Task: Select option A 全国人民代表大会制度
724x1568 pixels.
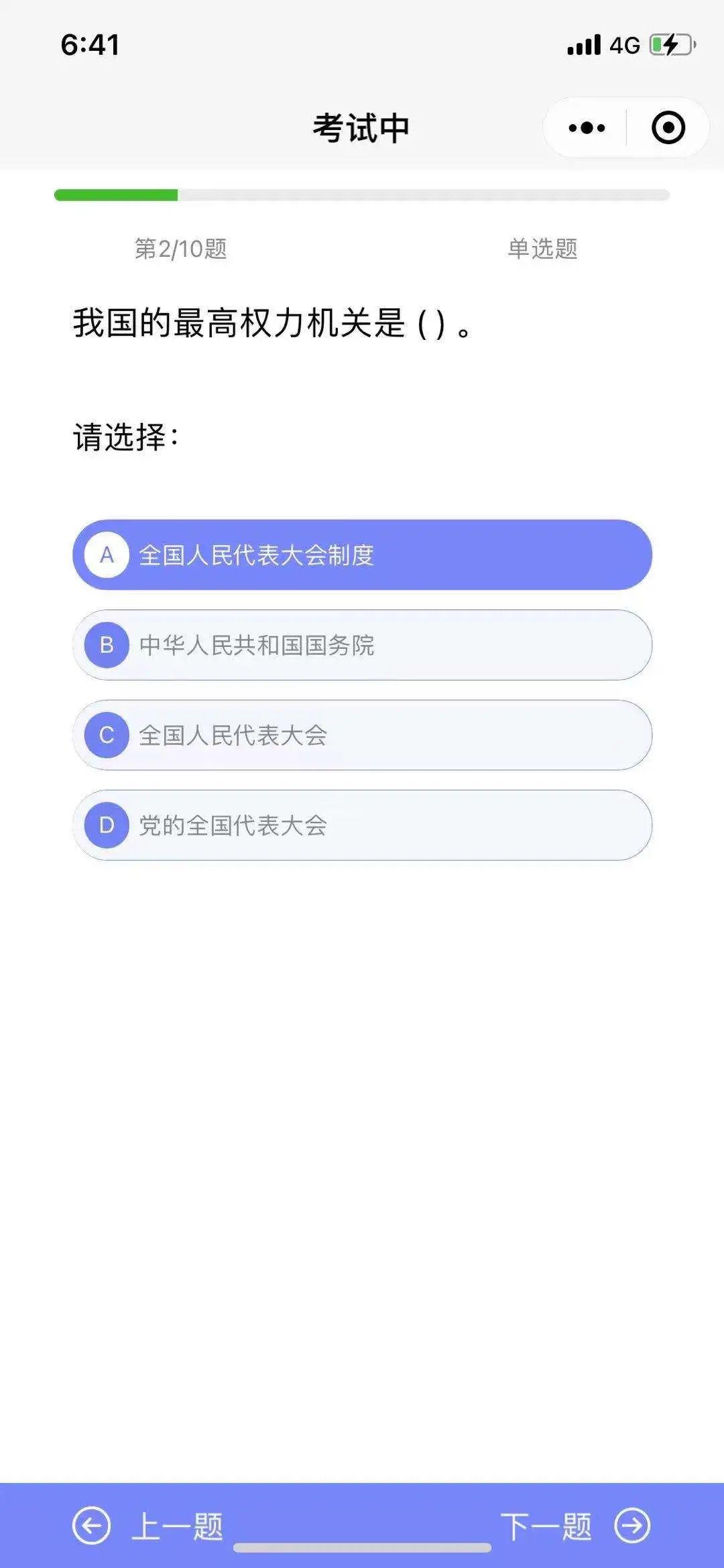Action: (362, 554)
